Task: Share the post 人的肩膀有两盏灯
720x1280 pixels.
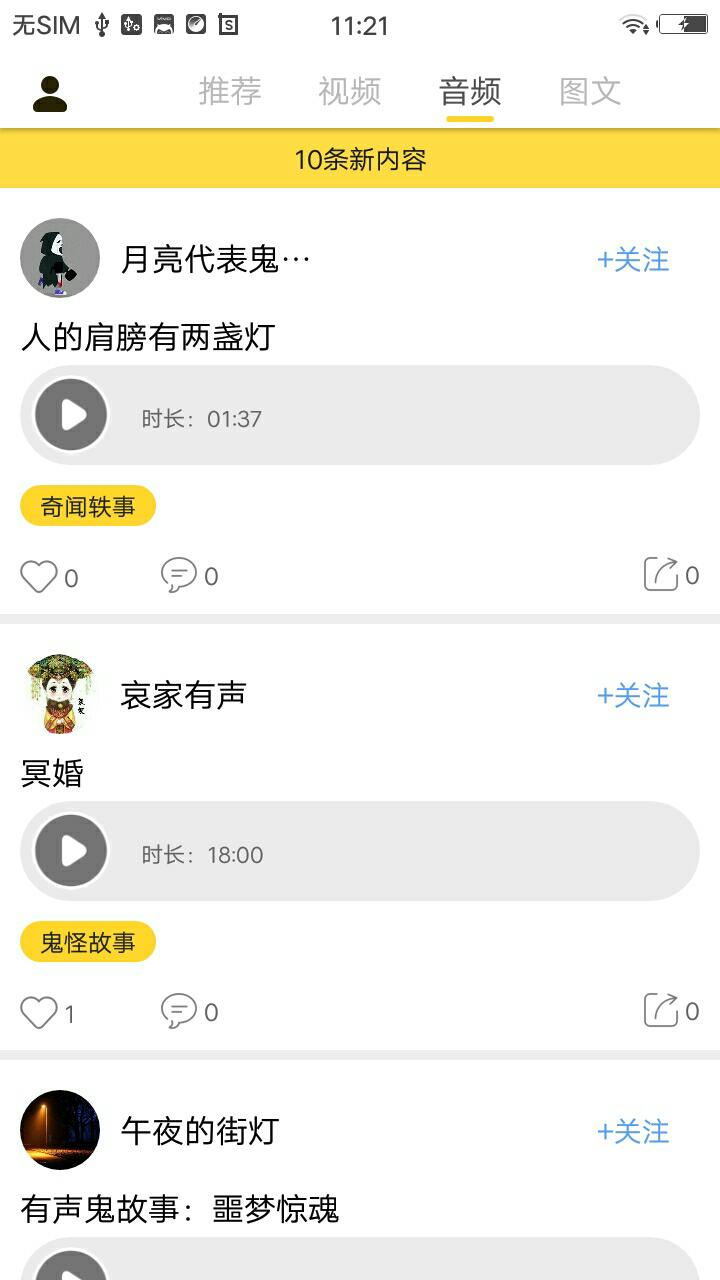Action: point(661,575)
